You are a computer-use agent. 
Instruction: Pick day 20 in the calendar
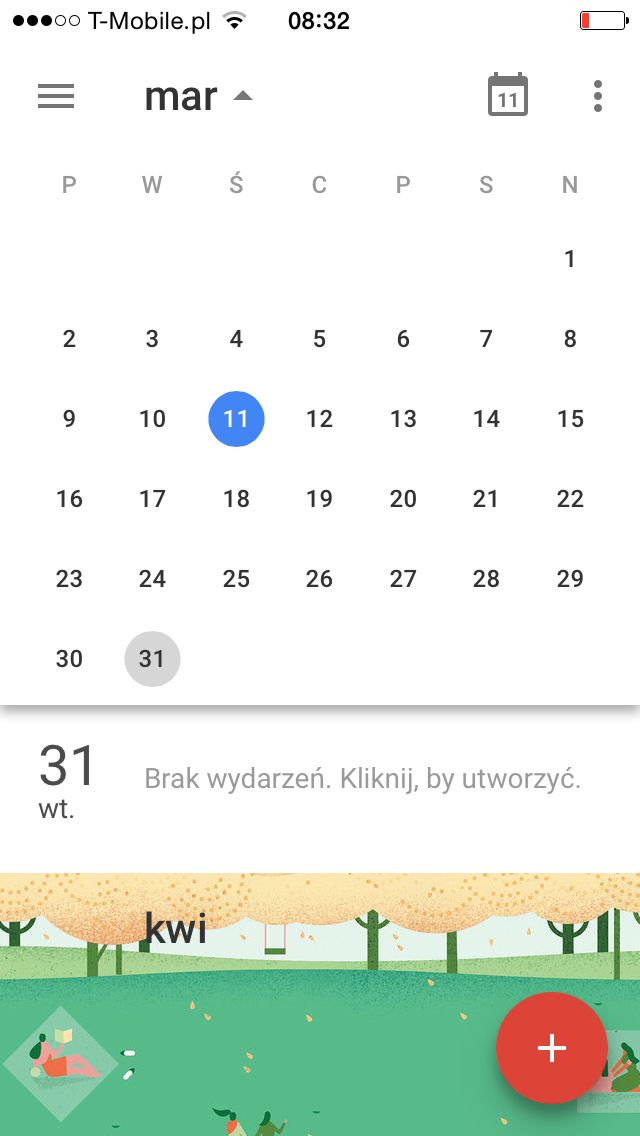tap(403, 498)
